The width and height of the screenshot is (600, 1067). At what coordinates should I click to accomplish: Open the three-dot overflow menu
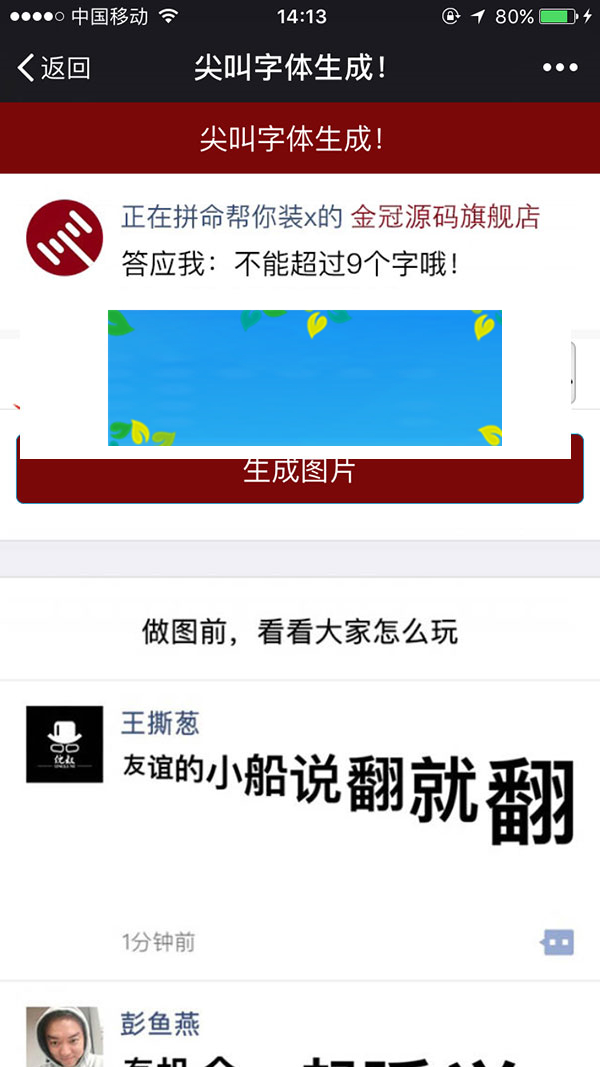(560, 68)
